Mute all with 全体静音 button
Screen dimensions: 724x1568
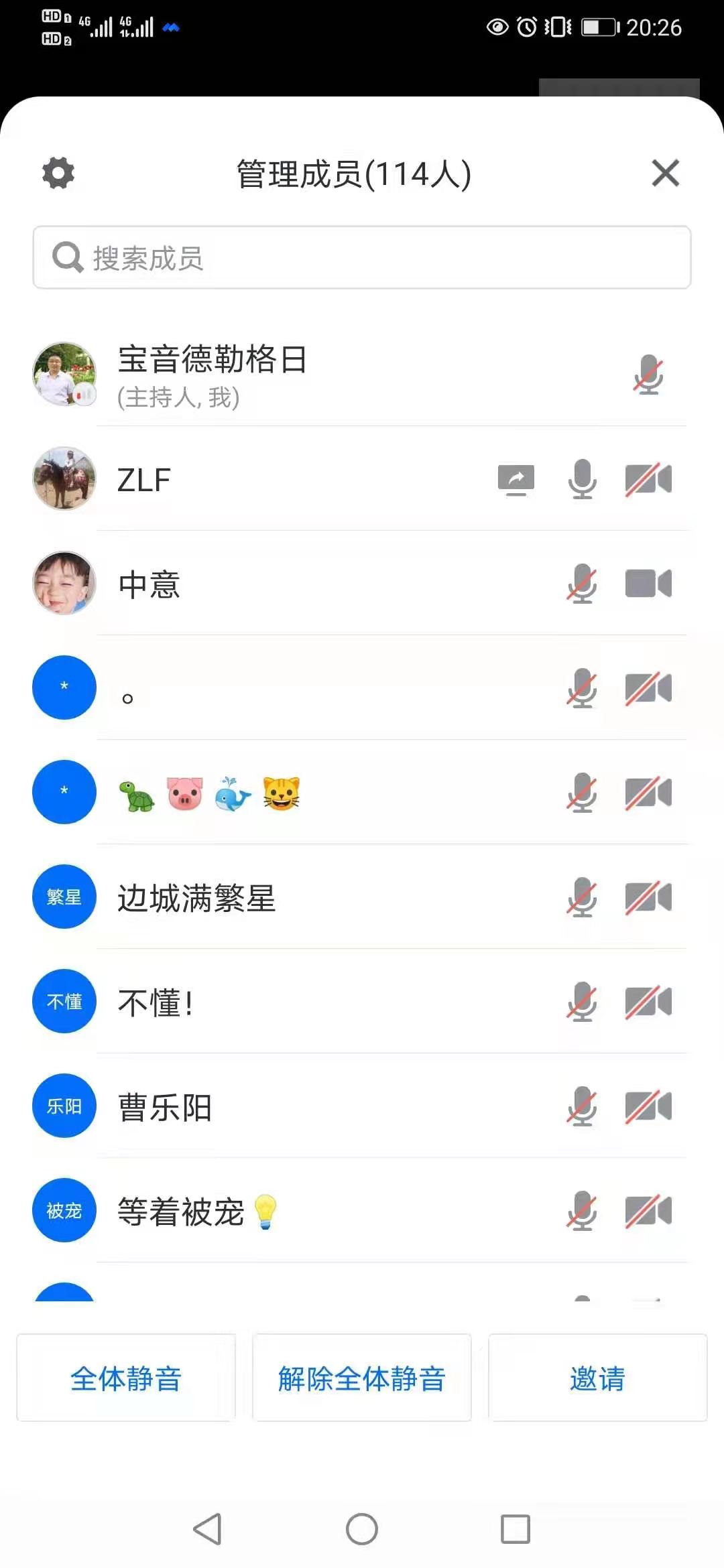pyautogui.click(x=126, y=1378)
